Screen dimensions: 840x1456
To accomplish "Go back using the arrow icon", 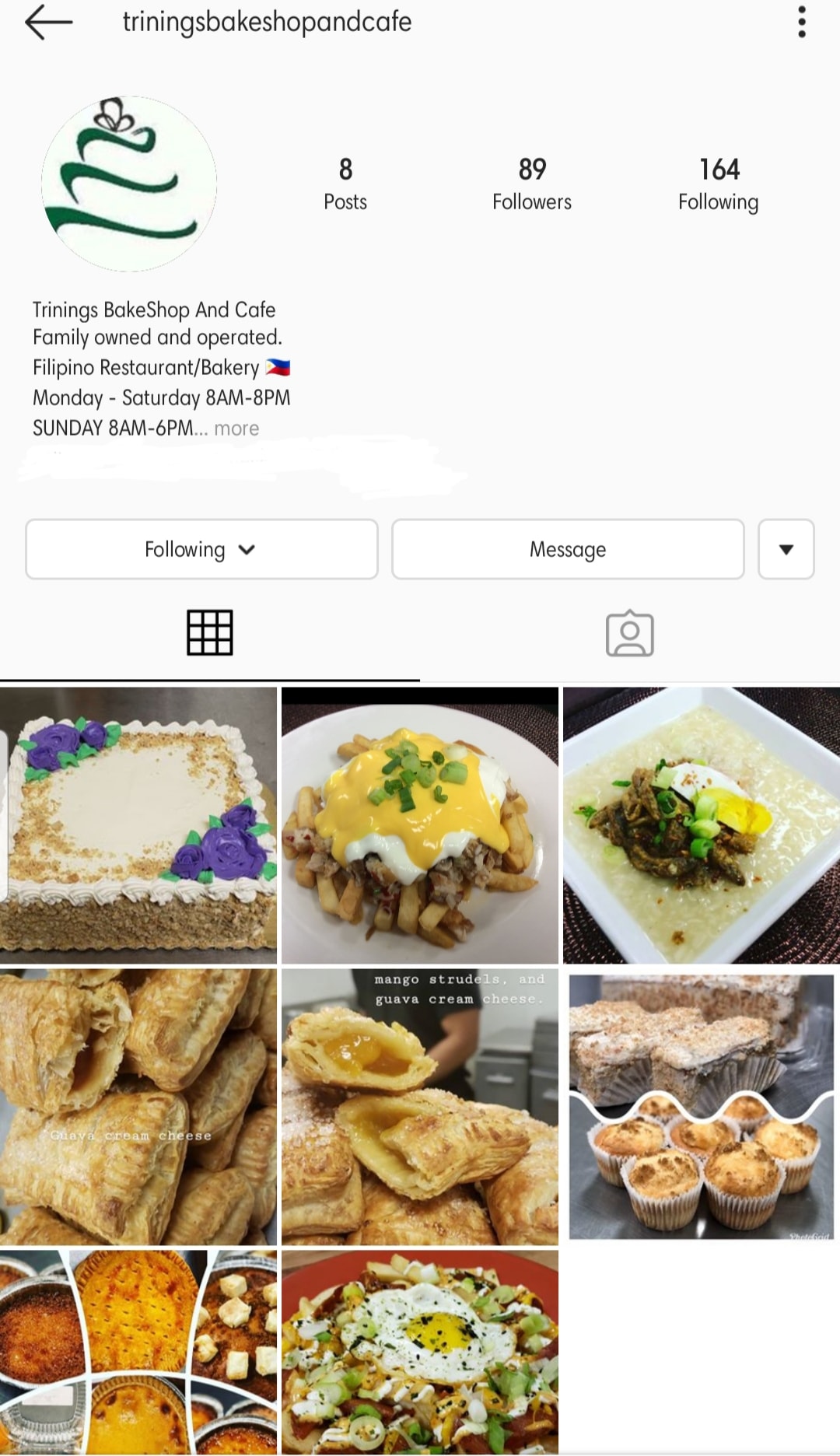I will point(48,23).
